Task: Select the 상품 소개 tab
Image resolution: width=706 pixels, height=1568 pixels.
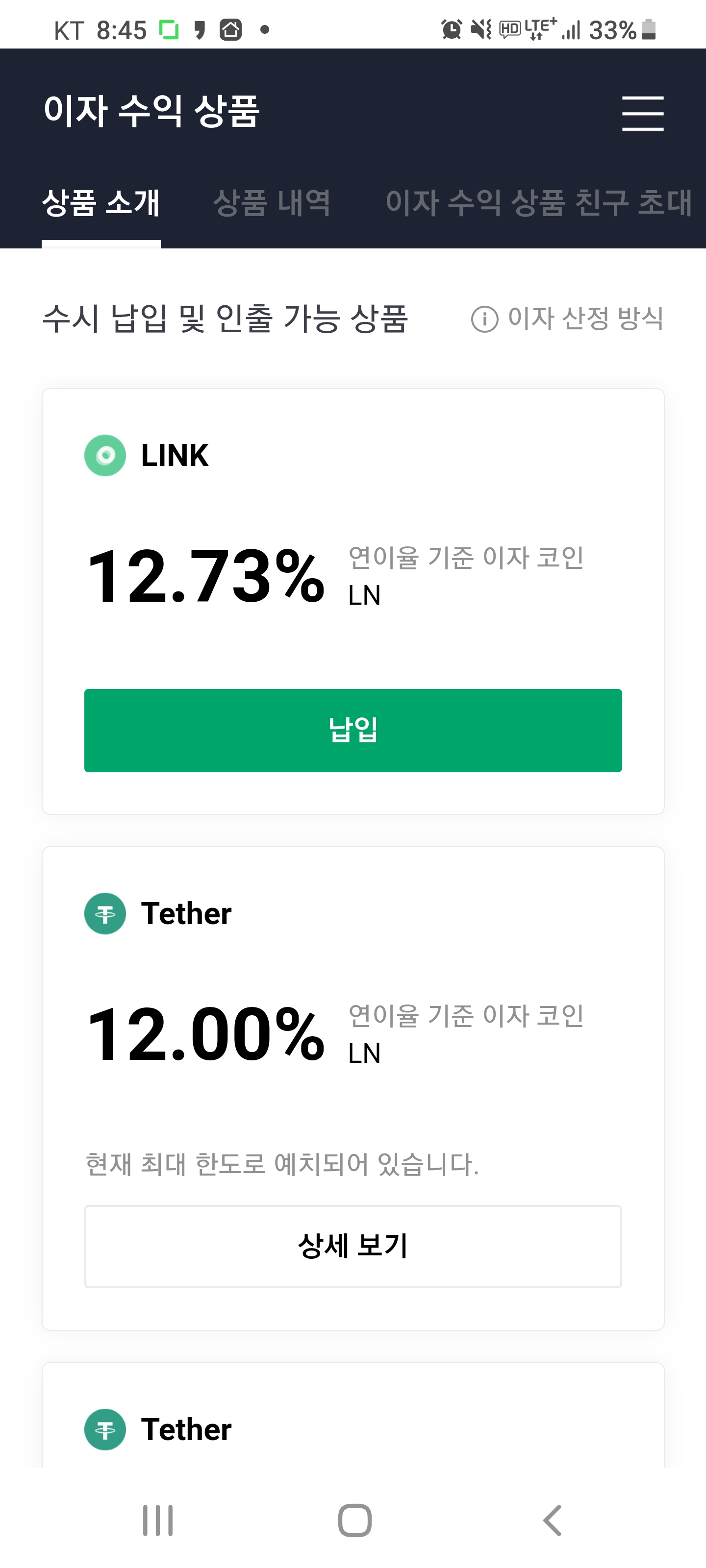Action: [x=101, y=203]
